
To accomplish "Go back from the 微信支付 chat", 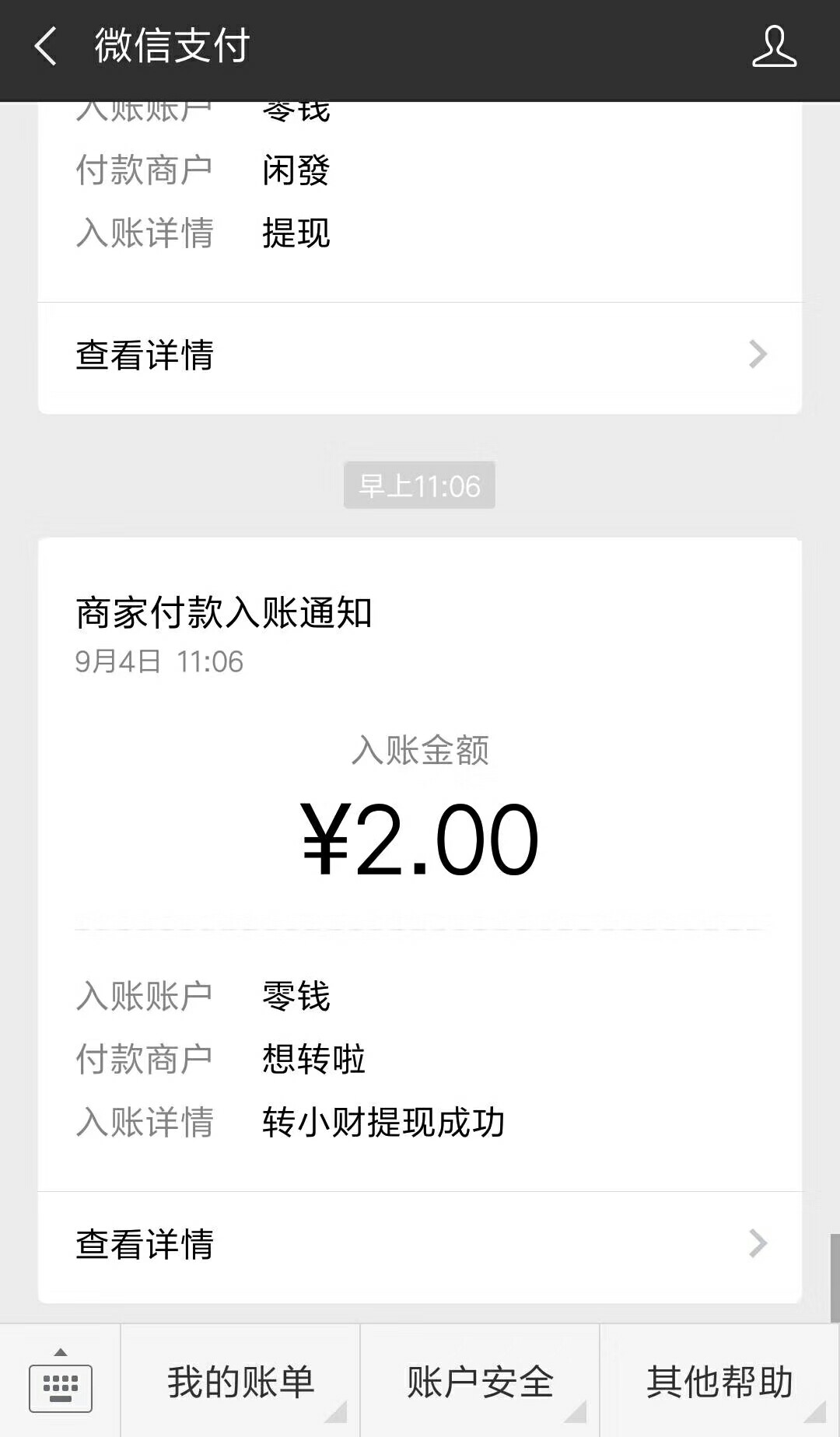I will [x=45, y=46].
